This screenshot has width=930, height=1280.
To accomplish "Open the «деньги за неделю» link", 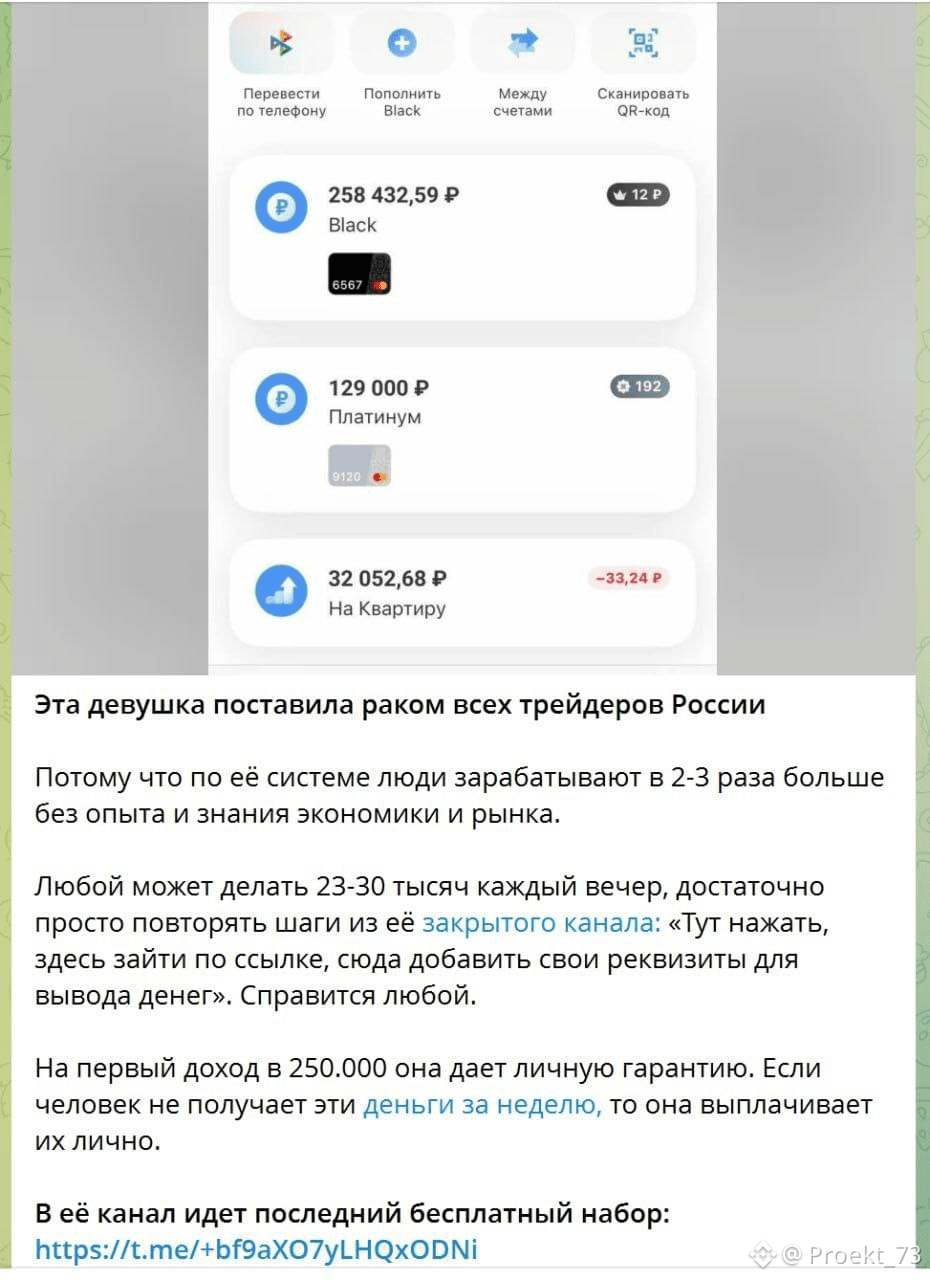I will coord(482,1104).
